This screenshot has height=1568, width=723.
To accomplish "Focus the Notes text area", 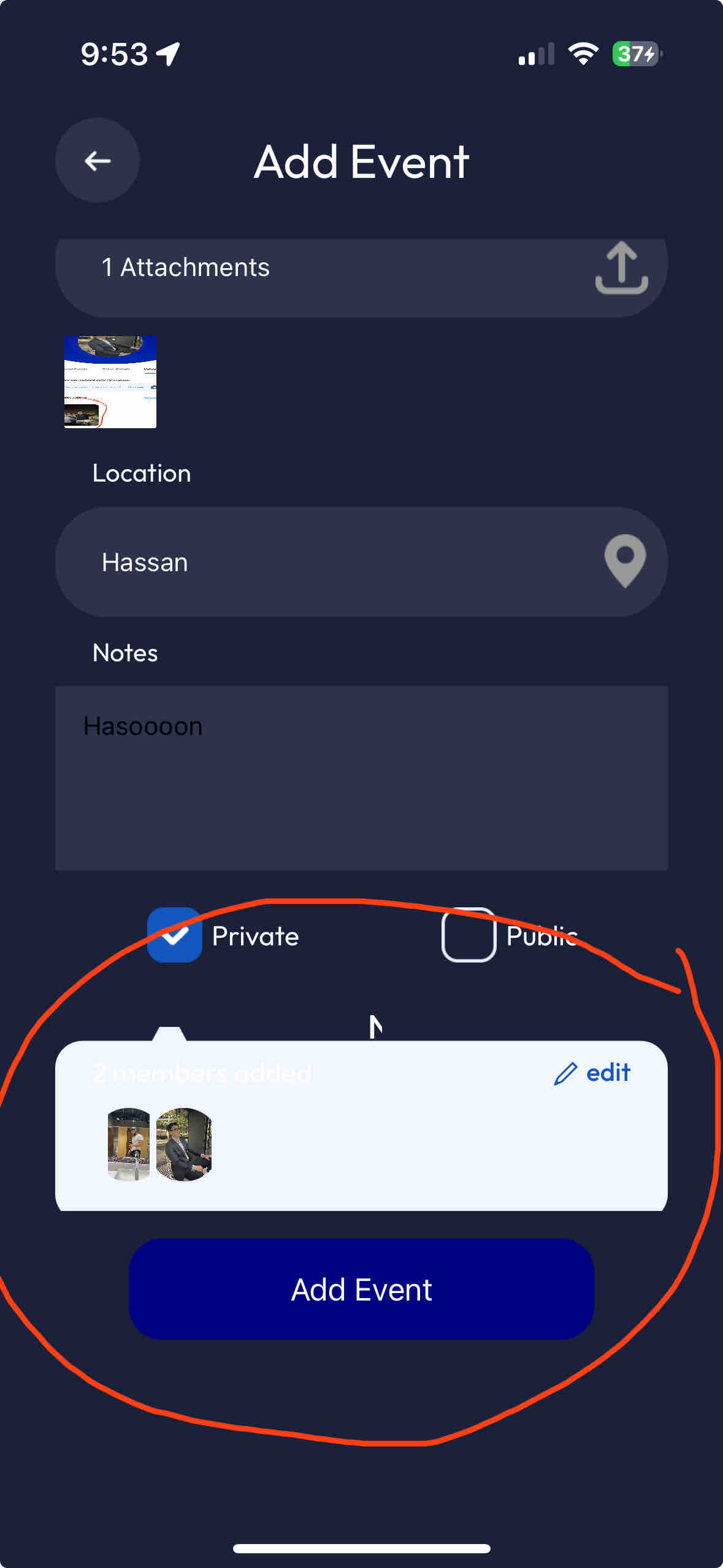I will coord(361,778).
